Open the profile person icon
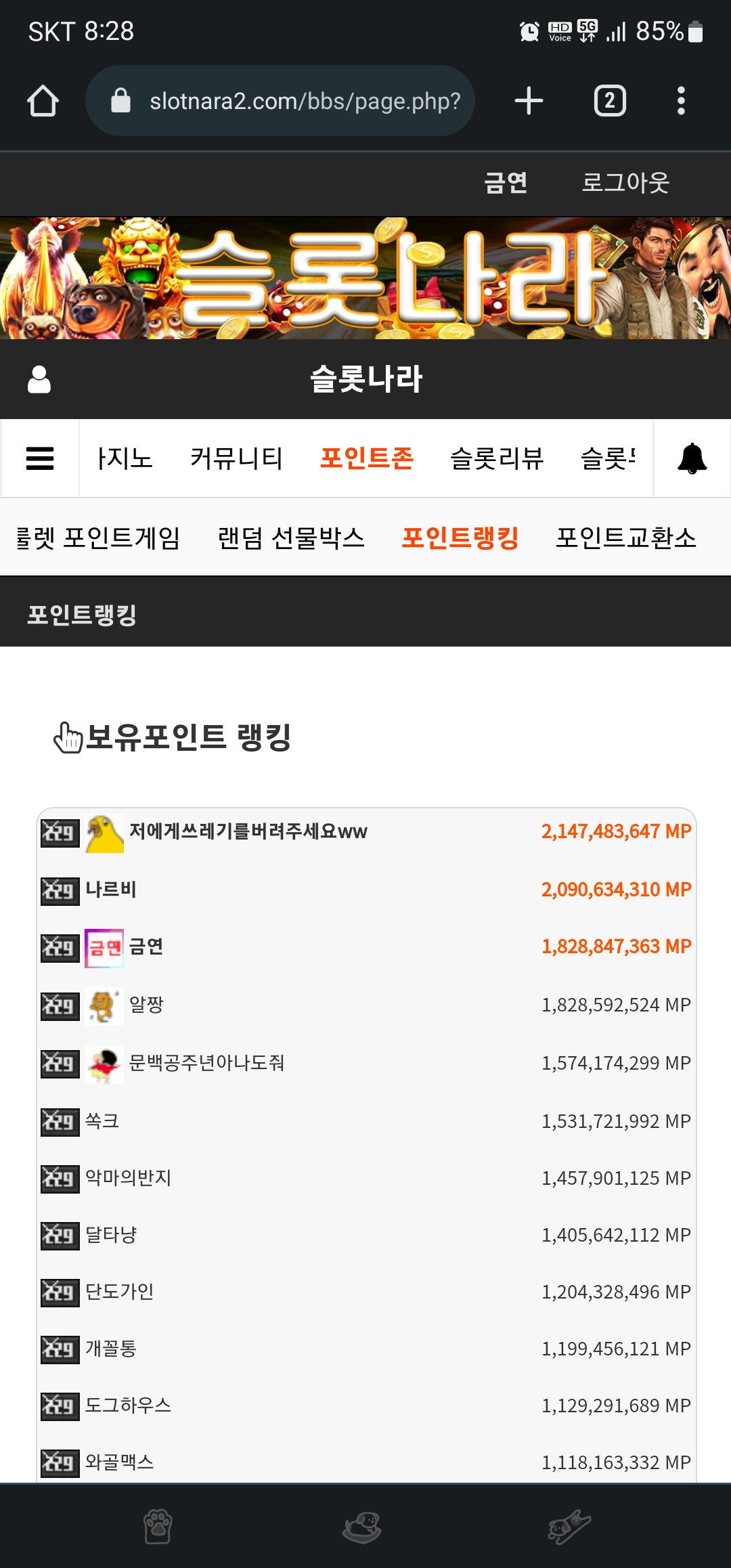Screen dimensions: 731x1568 coord(39,379)
